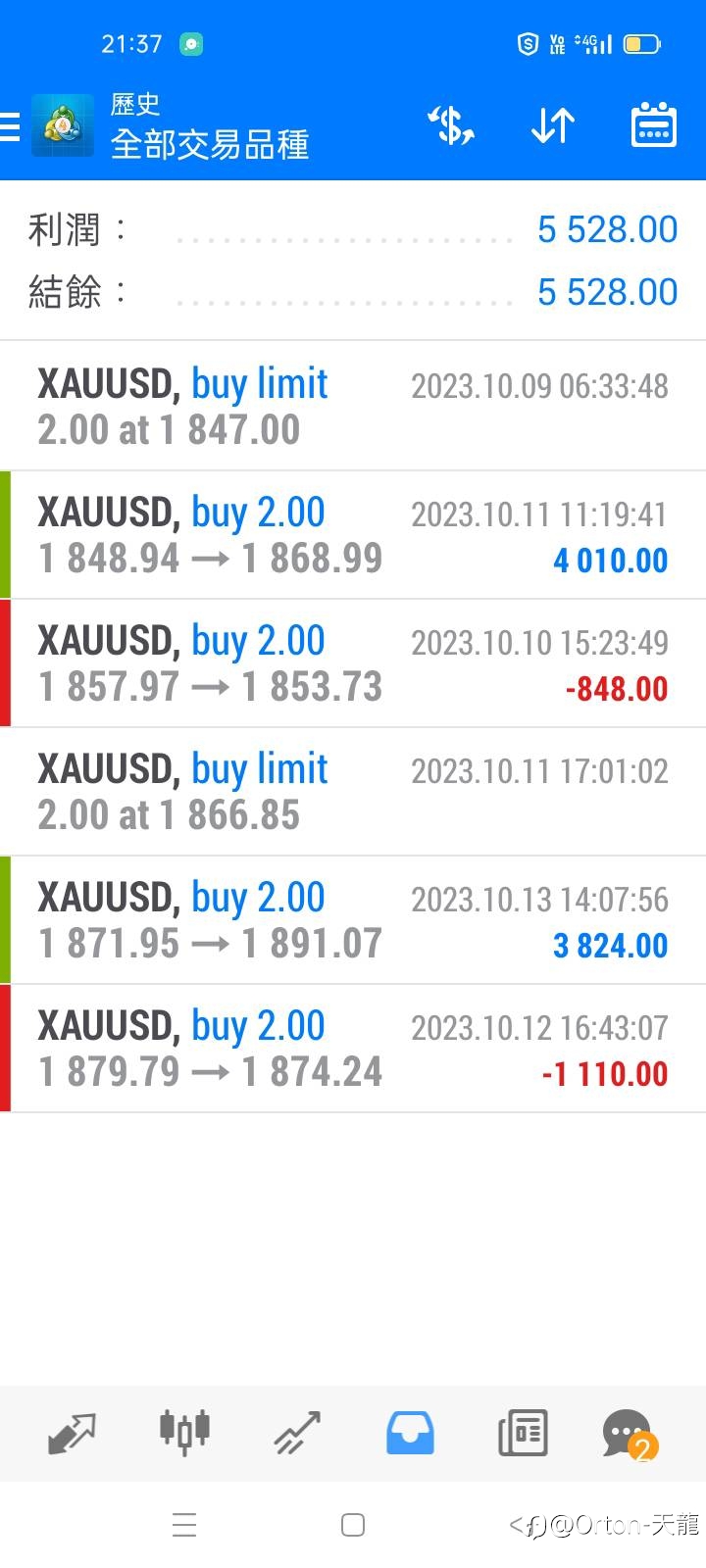
Task: Open the hamburger drawer menu
Action: click(10, 126)
